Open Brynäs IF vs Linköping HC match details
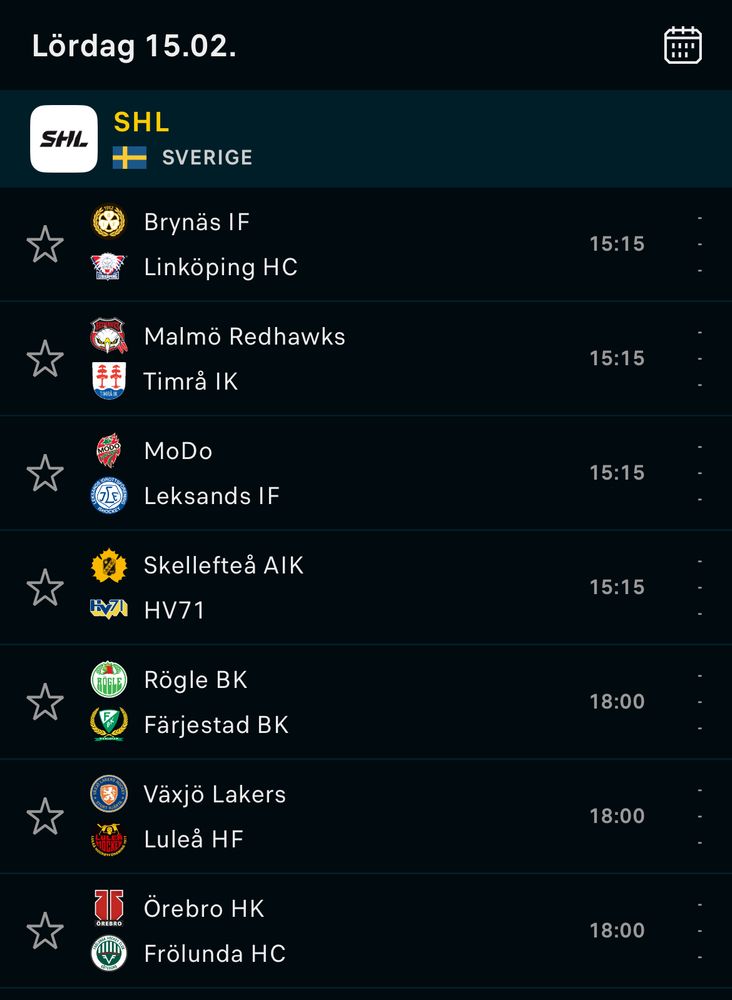 [x=360, y=244]
